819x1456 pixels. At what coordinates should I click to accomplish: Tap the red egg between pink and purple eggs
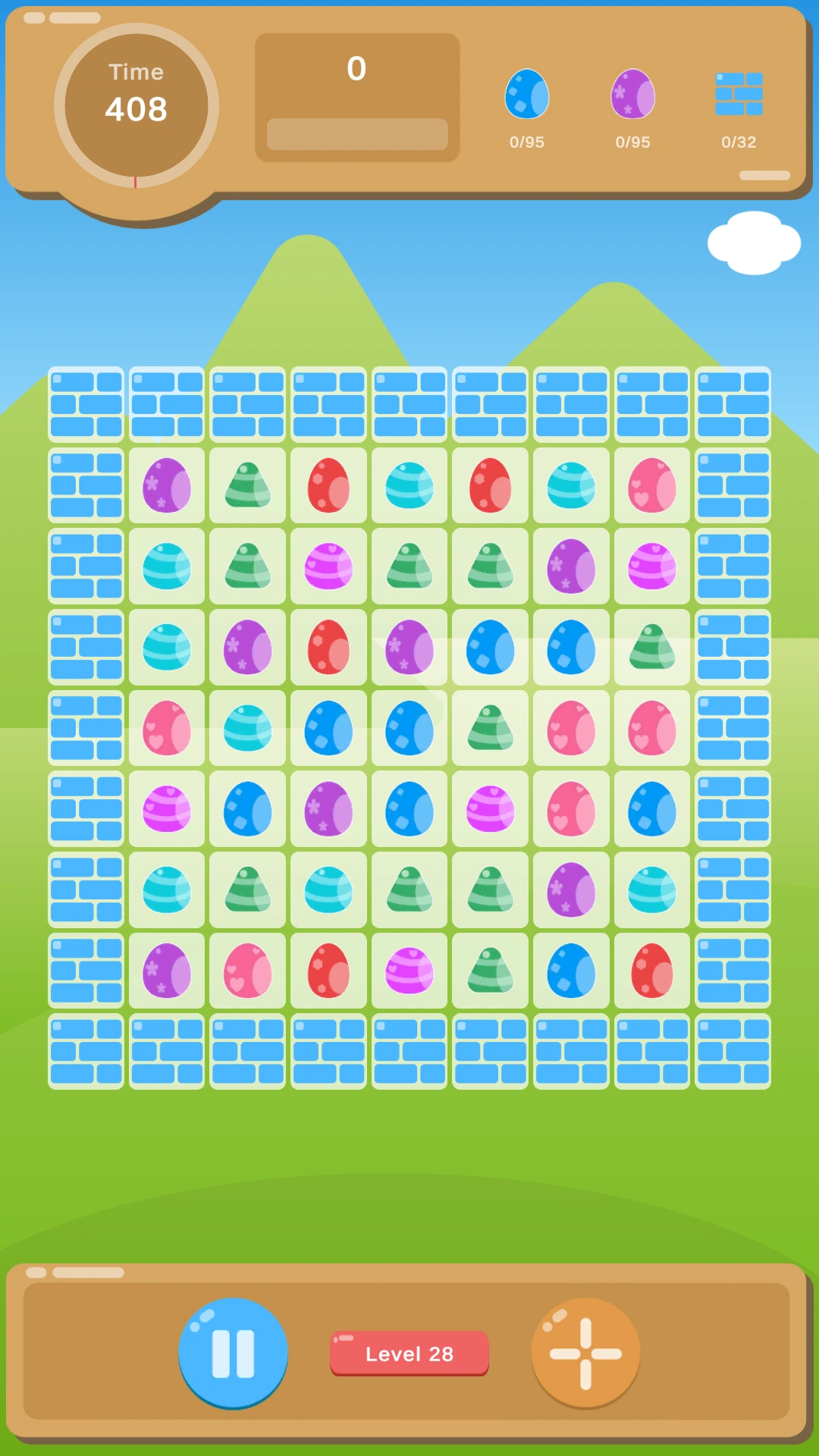pyautogui.click(x=328, y=970)
